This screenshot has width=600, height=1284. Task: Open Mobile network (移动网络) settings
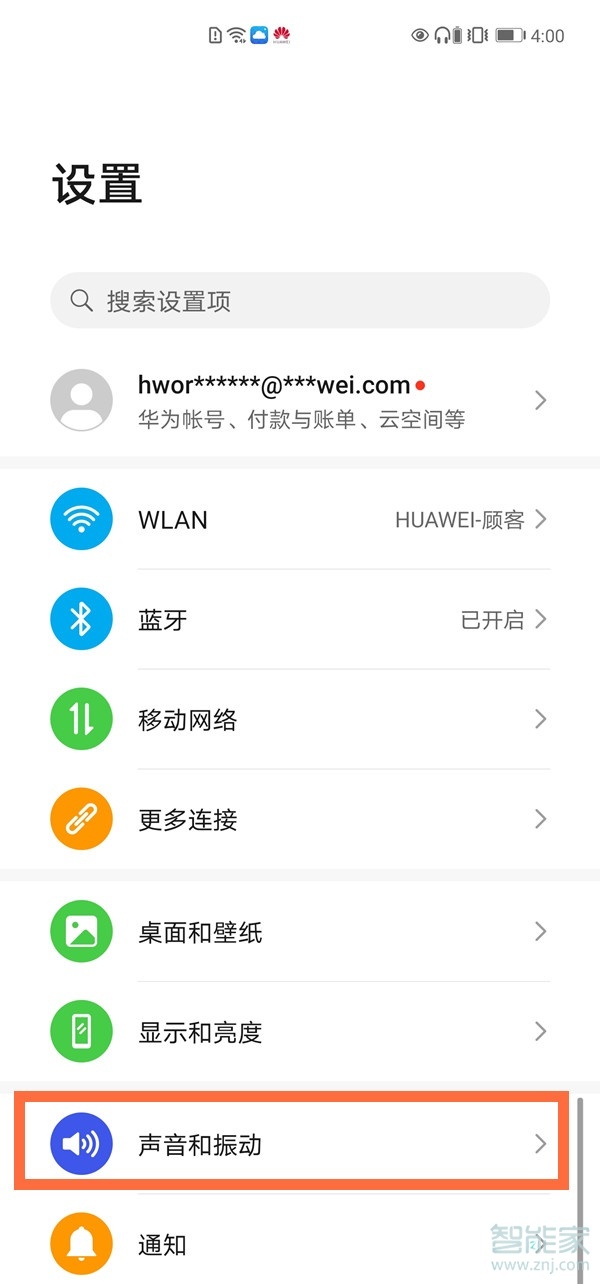click(300, 720)
